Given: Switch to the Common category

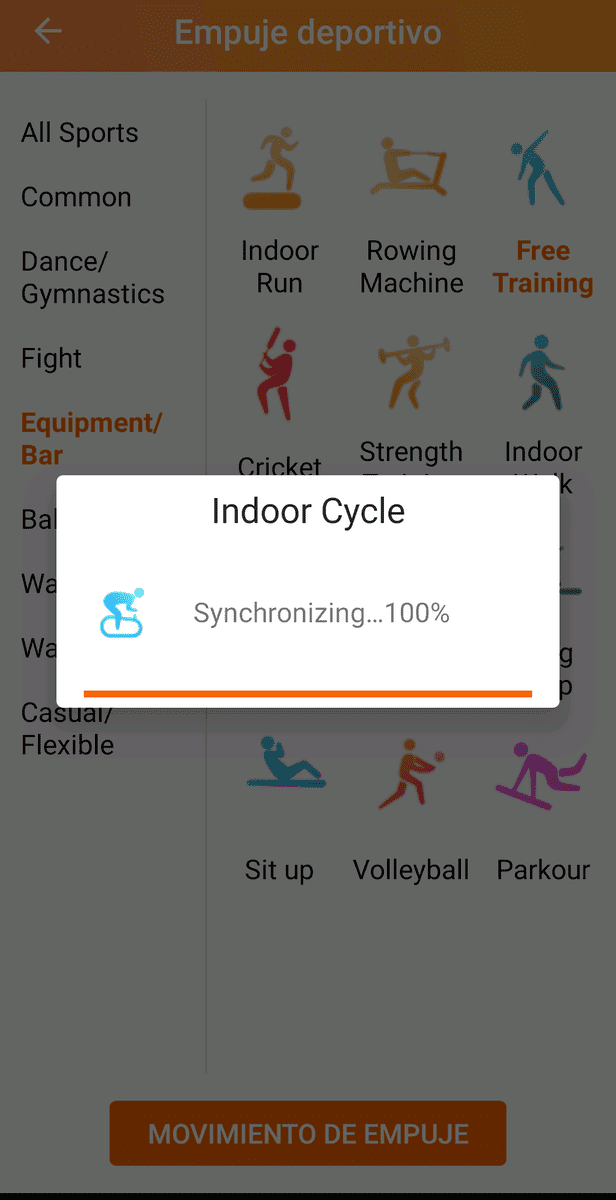Looking at the screenshot, I should click(76, 197).
